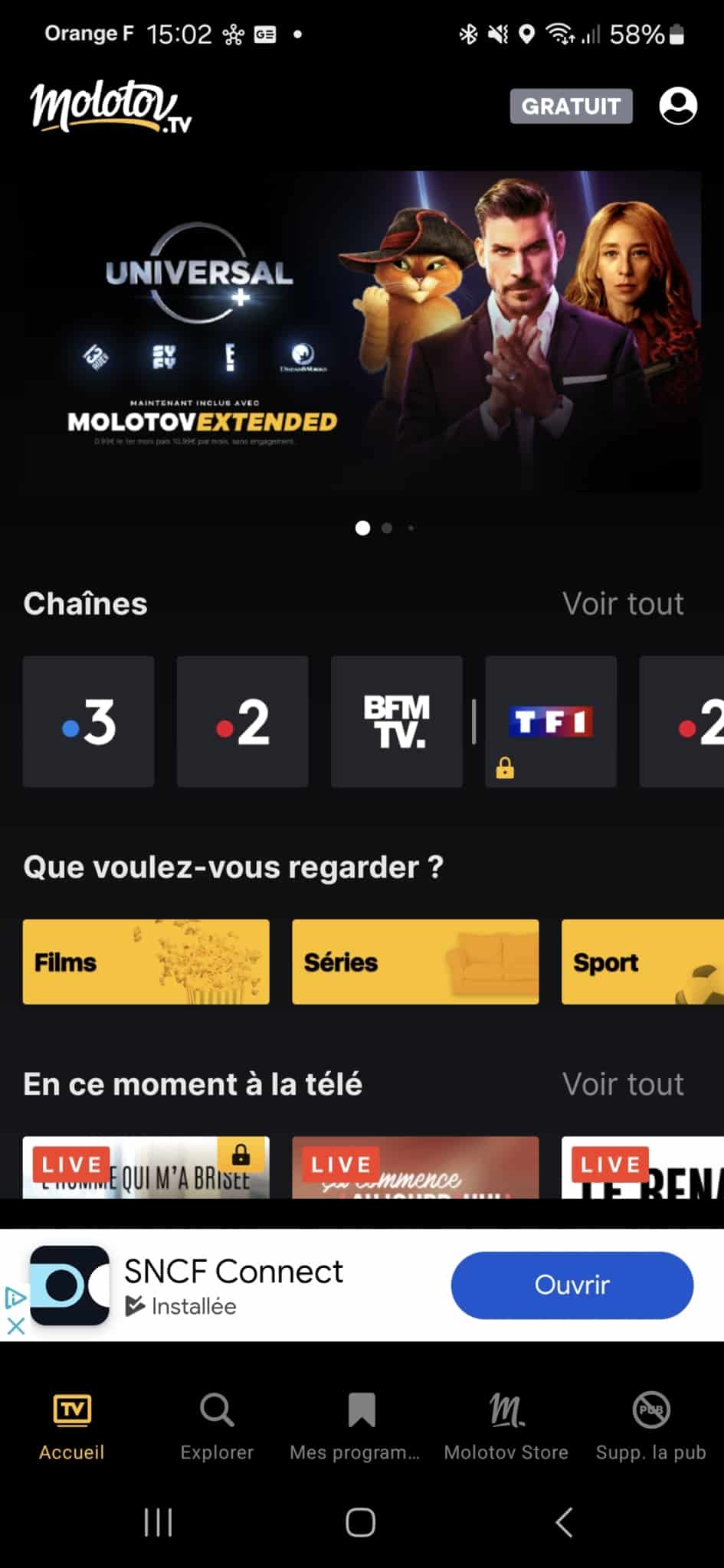
Task: Tap the locked TF1 channel
Action: click(551, 716)
